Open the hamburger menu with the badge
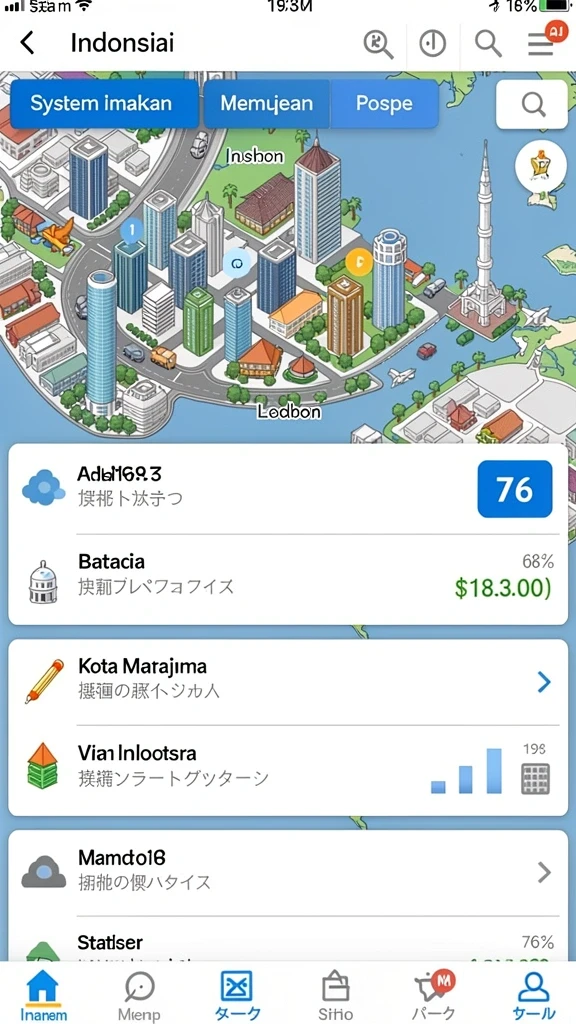 pyautogui.click(x=542, y=44)
